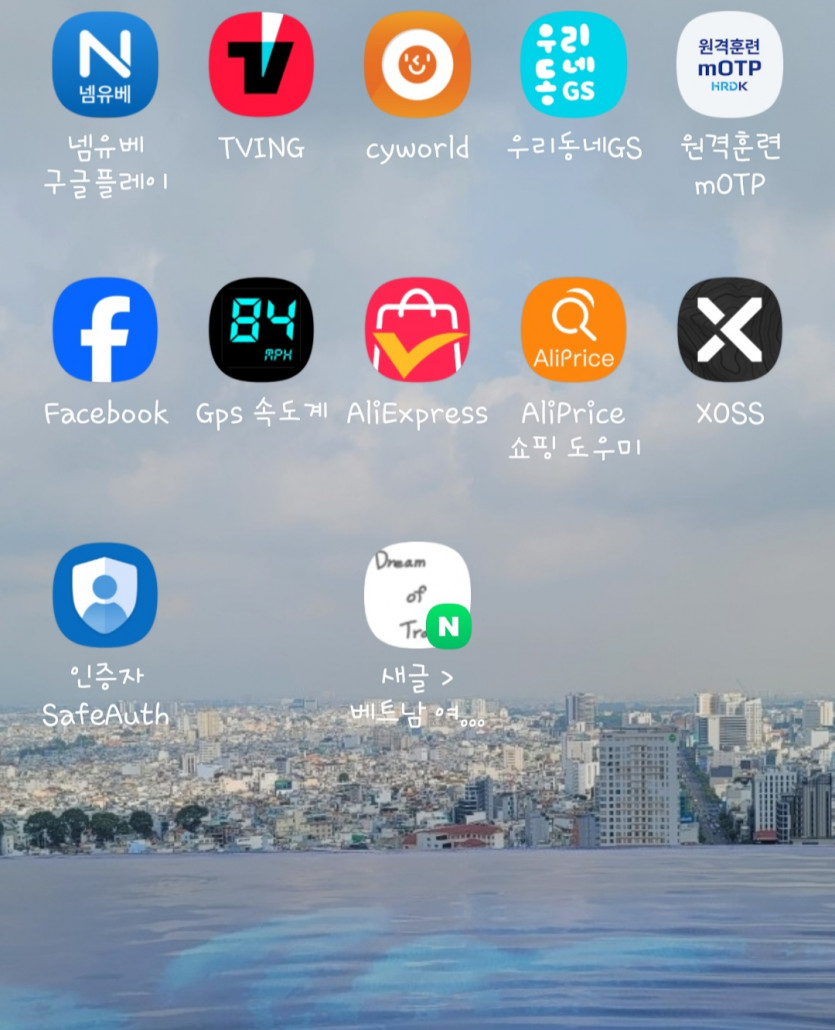Open the AliPrice 쇼핑 도우미 app
The width and height of the screenshot is (835, 1030).
(x=573, y=332)
